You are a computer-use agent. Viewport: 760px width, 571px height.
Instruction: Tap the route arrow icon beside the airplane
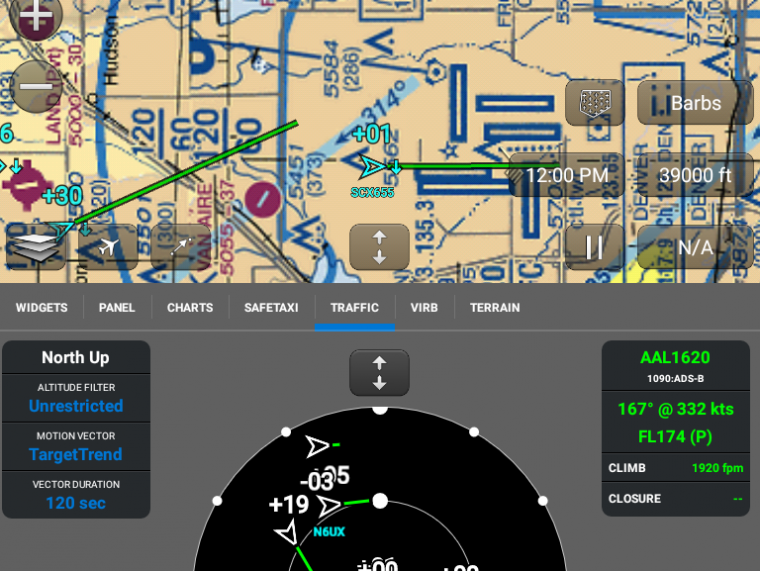tap(181, 247)
